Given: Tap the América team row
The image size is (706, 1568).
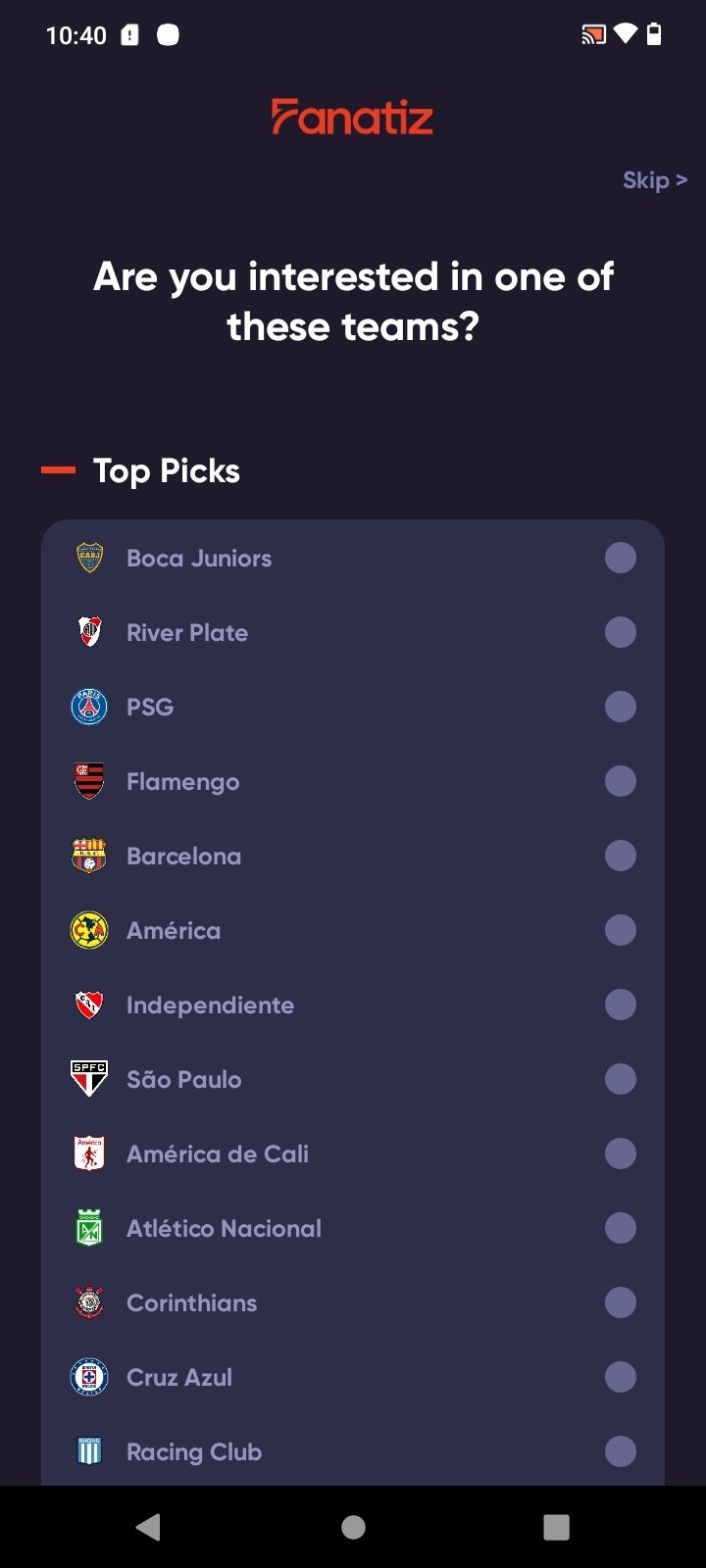Looking at the screenshot, I should point(353,930).
